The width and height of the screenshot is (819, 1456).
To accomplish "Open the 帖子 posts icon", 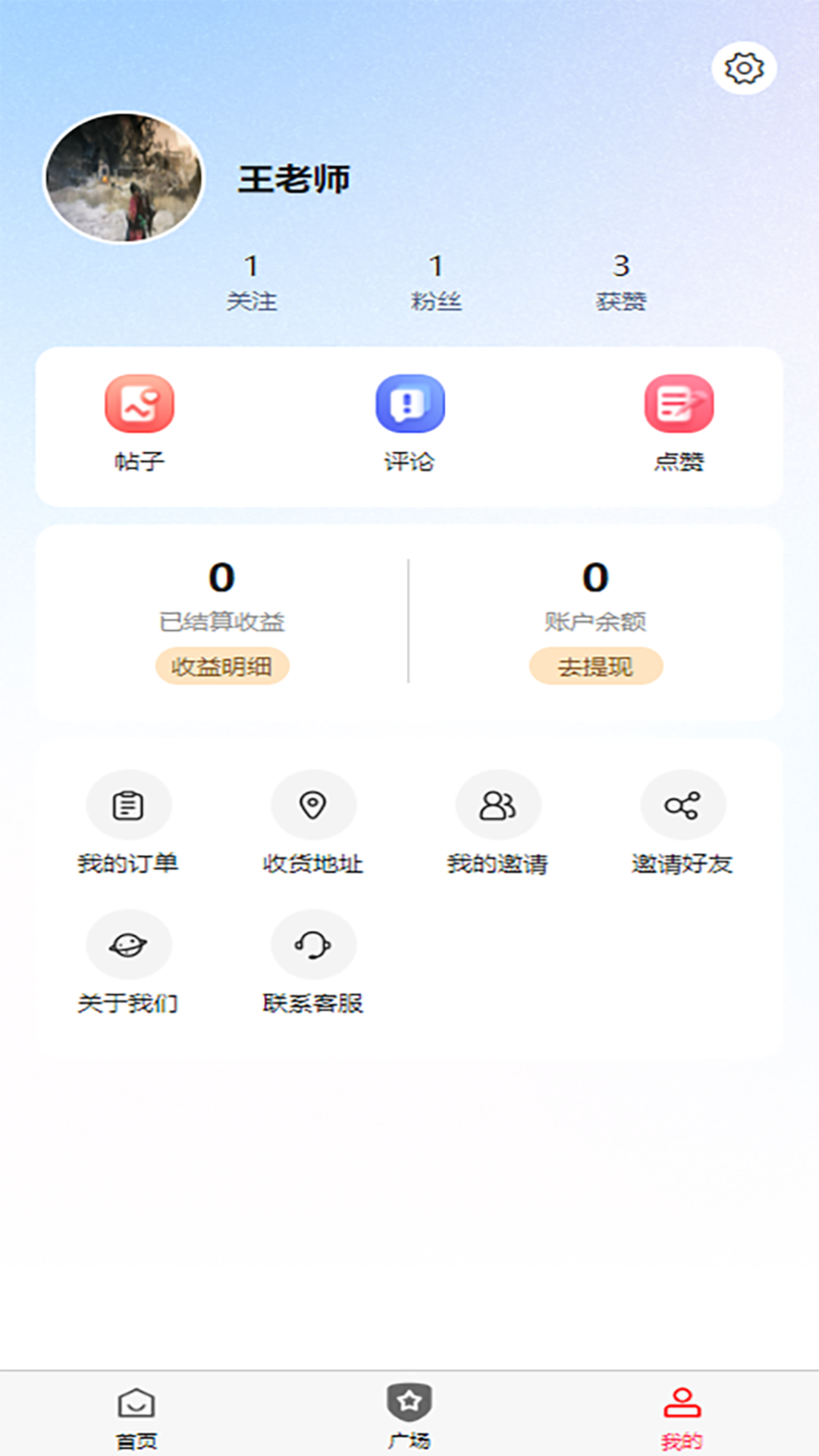I will (139, 405).
